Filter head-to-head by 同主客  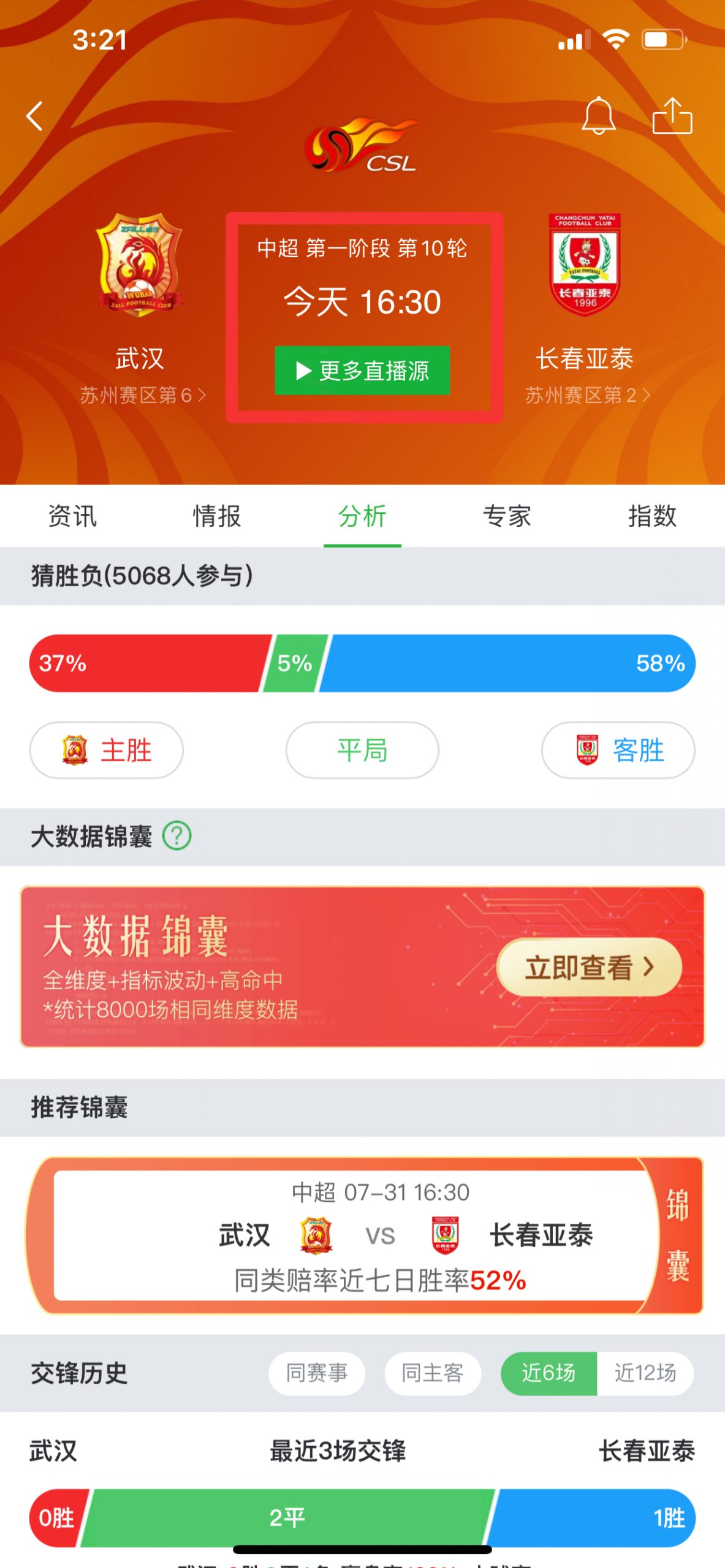433,1373
